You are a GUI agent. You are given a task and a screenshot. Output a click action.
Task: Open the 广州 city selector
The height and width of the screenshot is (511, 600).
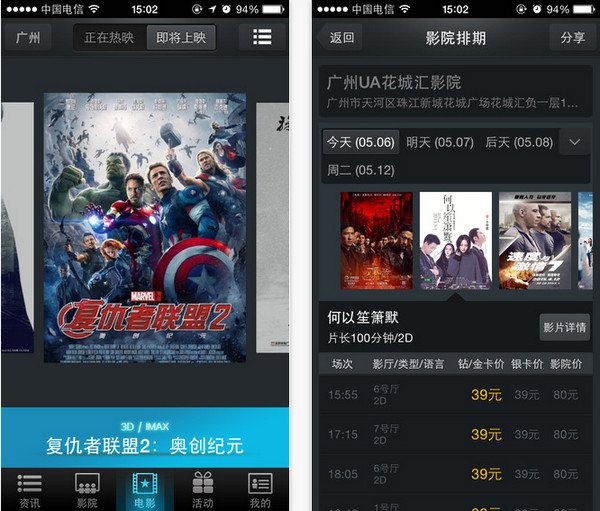(x=27, y=38)
